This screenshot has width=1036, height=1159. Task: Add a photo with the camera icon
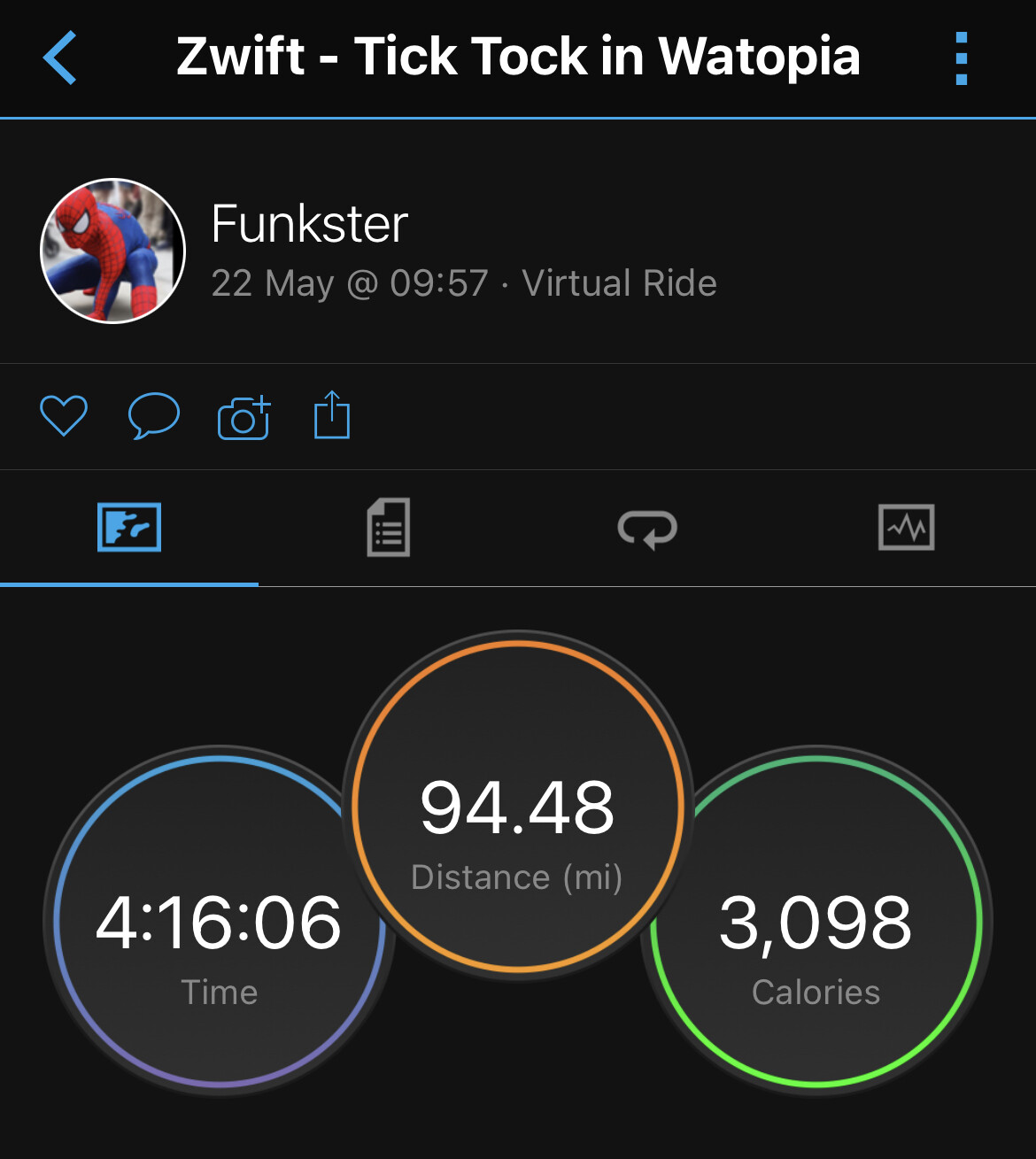(x=244, y=417)
